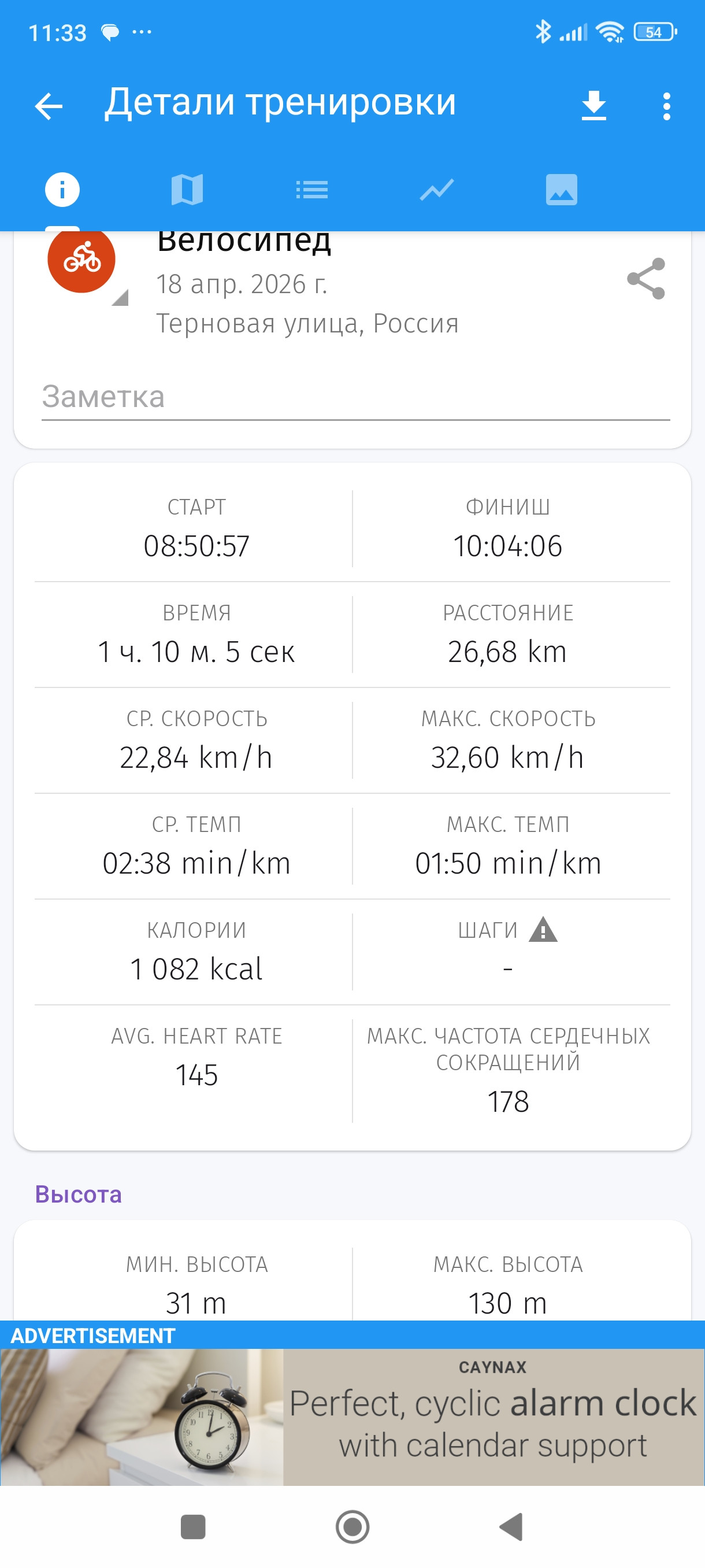The width and height of the screenshot is (705, 1568).
Task: Open the chart tab
Action: 437,189
